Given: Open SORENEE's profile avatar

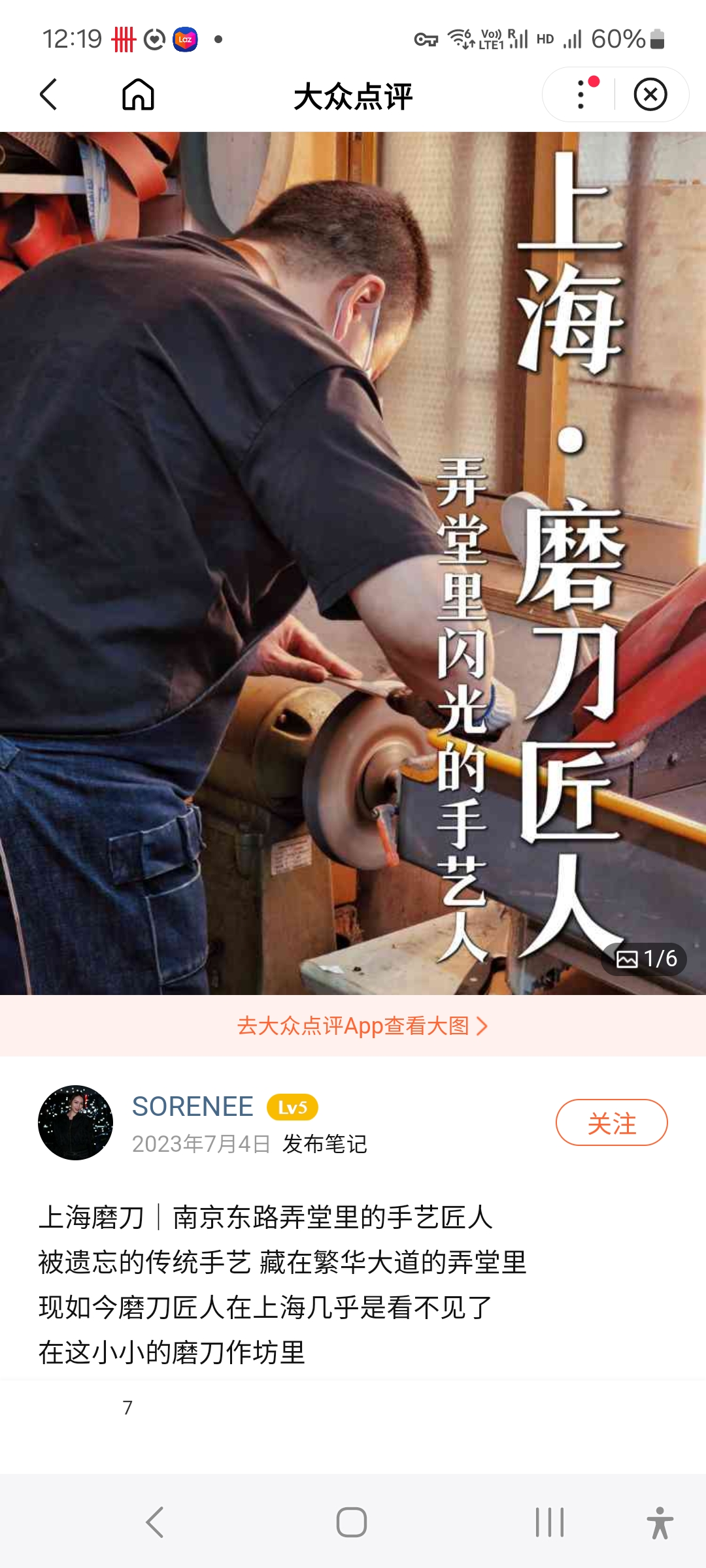Looking at the screenshot, I should click(75, 1122).
